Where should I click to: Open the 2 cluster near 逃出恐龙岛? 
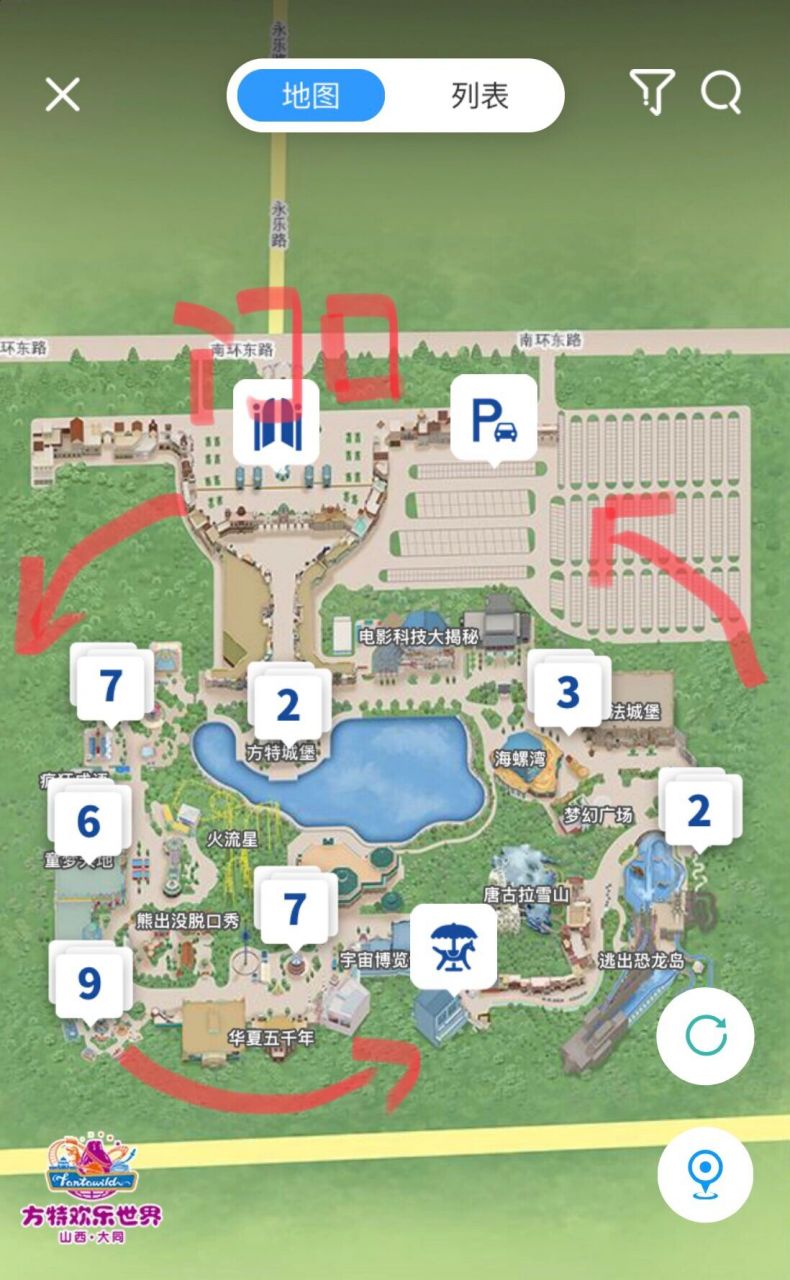699,810
